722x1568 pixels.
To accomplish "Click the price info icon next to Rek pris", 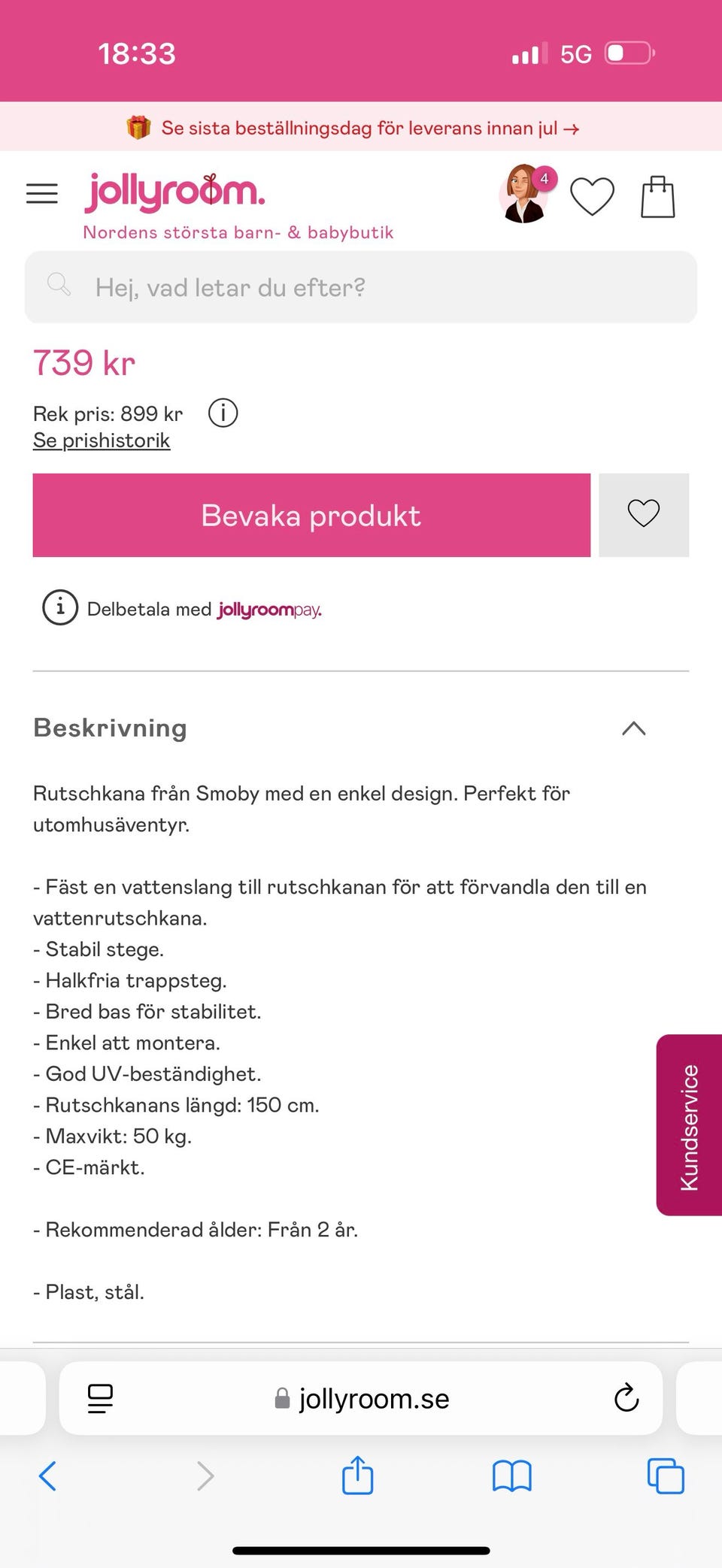I will click(x=223, y=413).
